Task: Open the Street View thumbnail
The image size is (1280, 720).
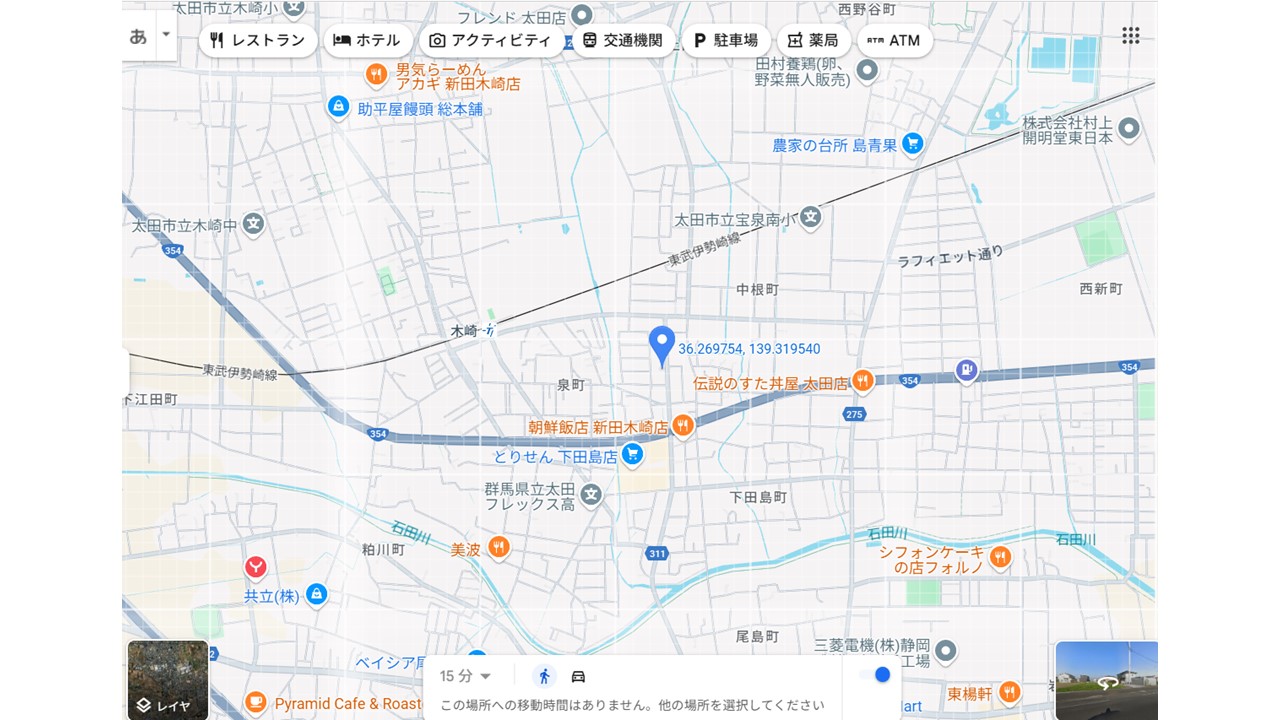Action: click(1106, 680)
